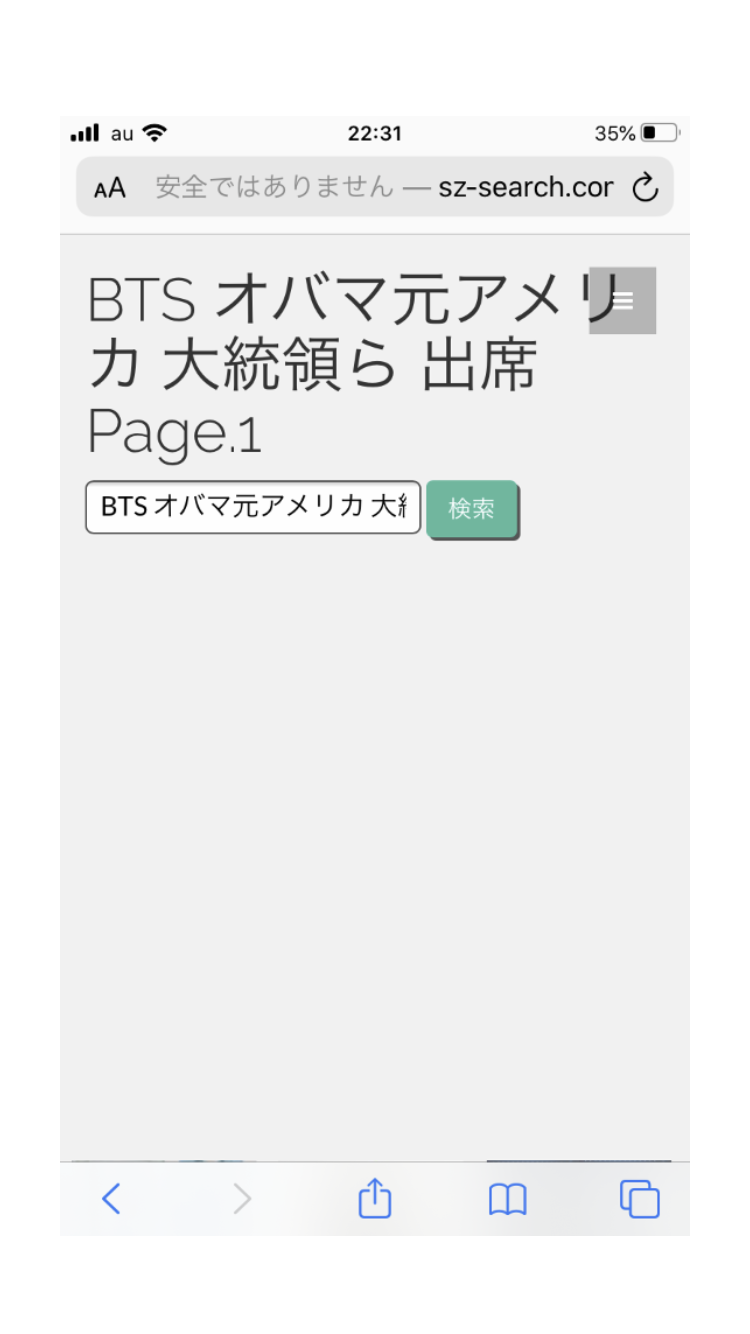
Task: Share this page
Action: pos(375,1198)
